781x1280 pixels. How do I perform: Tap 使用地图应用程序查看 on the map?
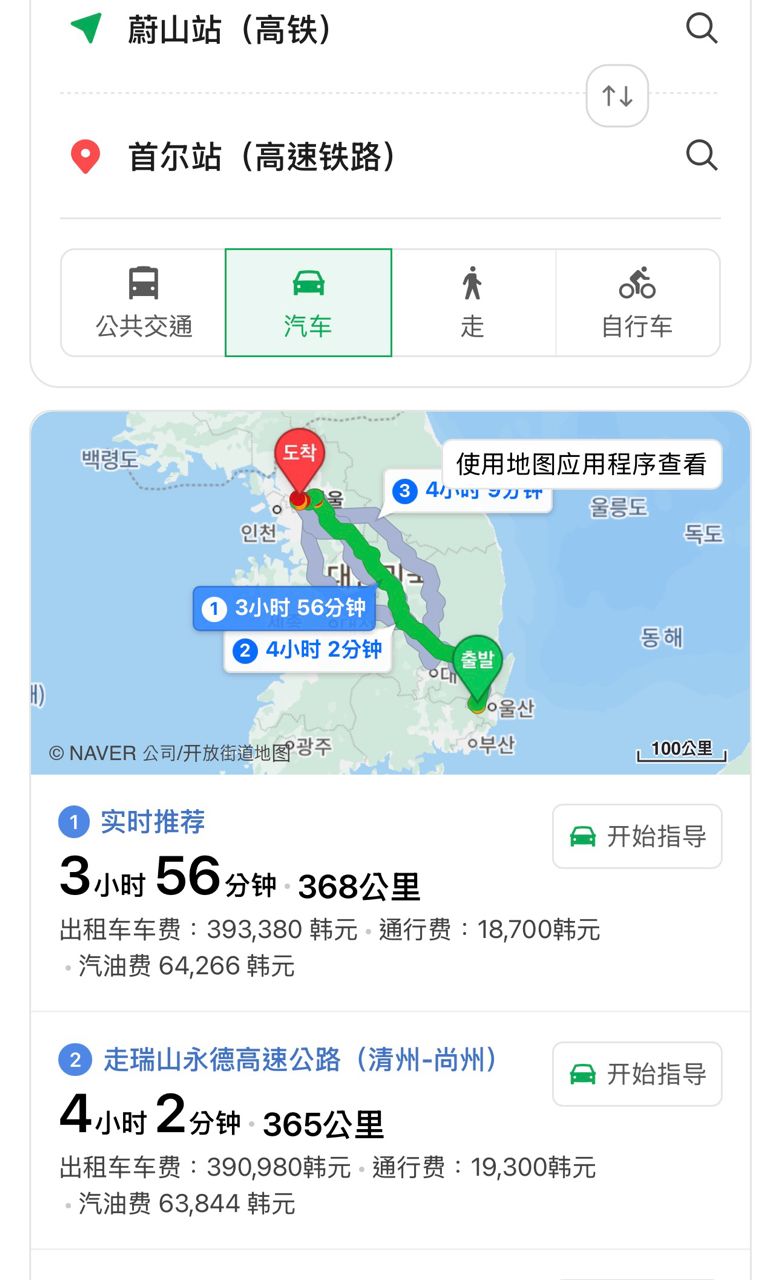581,464
